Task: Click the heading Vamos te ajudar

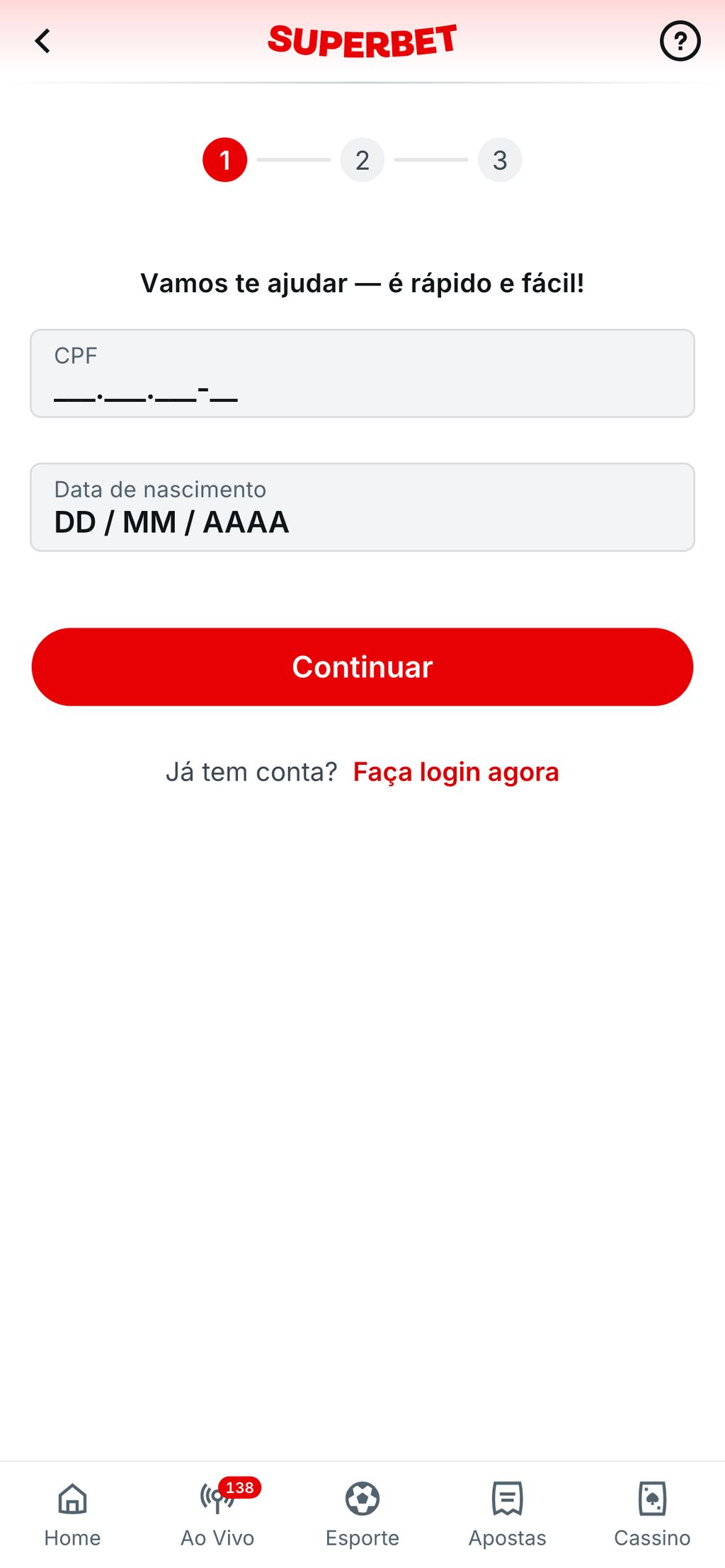Action: (362, 283)
